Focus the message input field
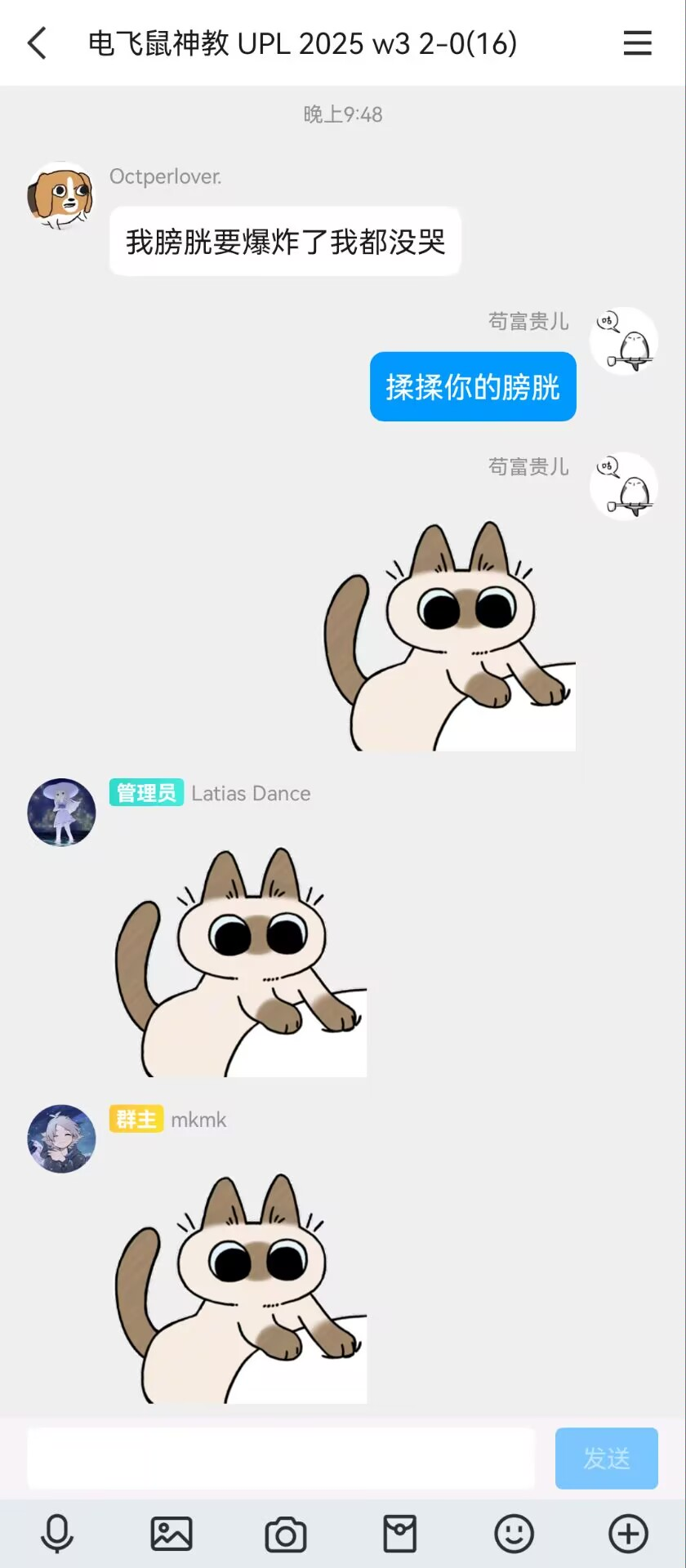This screenshot has width=686, height=1568. pos(281,1458)
